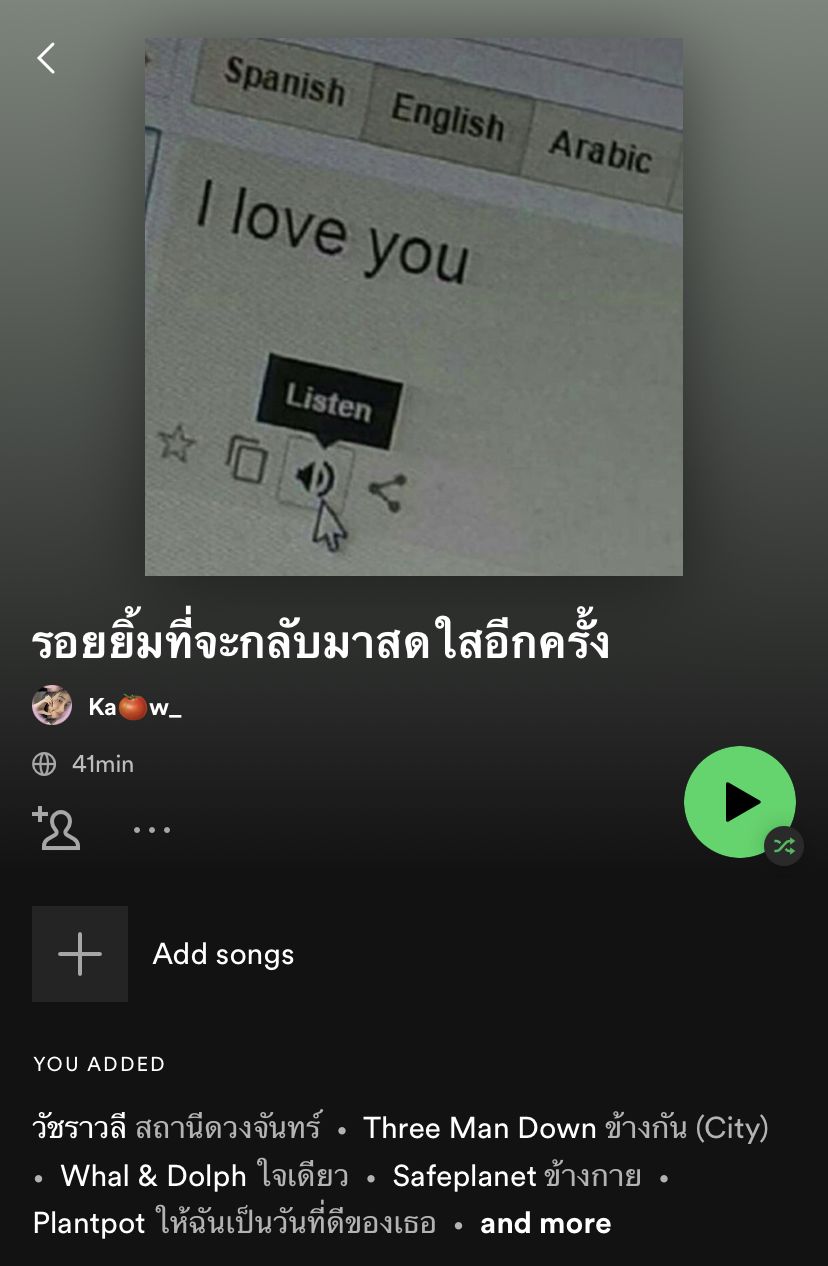Invite collaborators with the add-person icon
Viewport: 828px width, 1266px height.
[x=57, y=828]
